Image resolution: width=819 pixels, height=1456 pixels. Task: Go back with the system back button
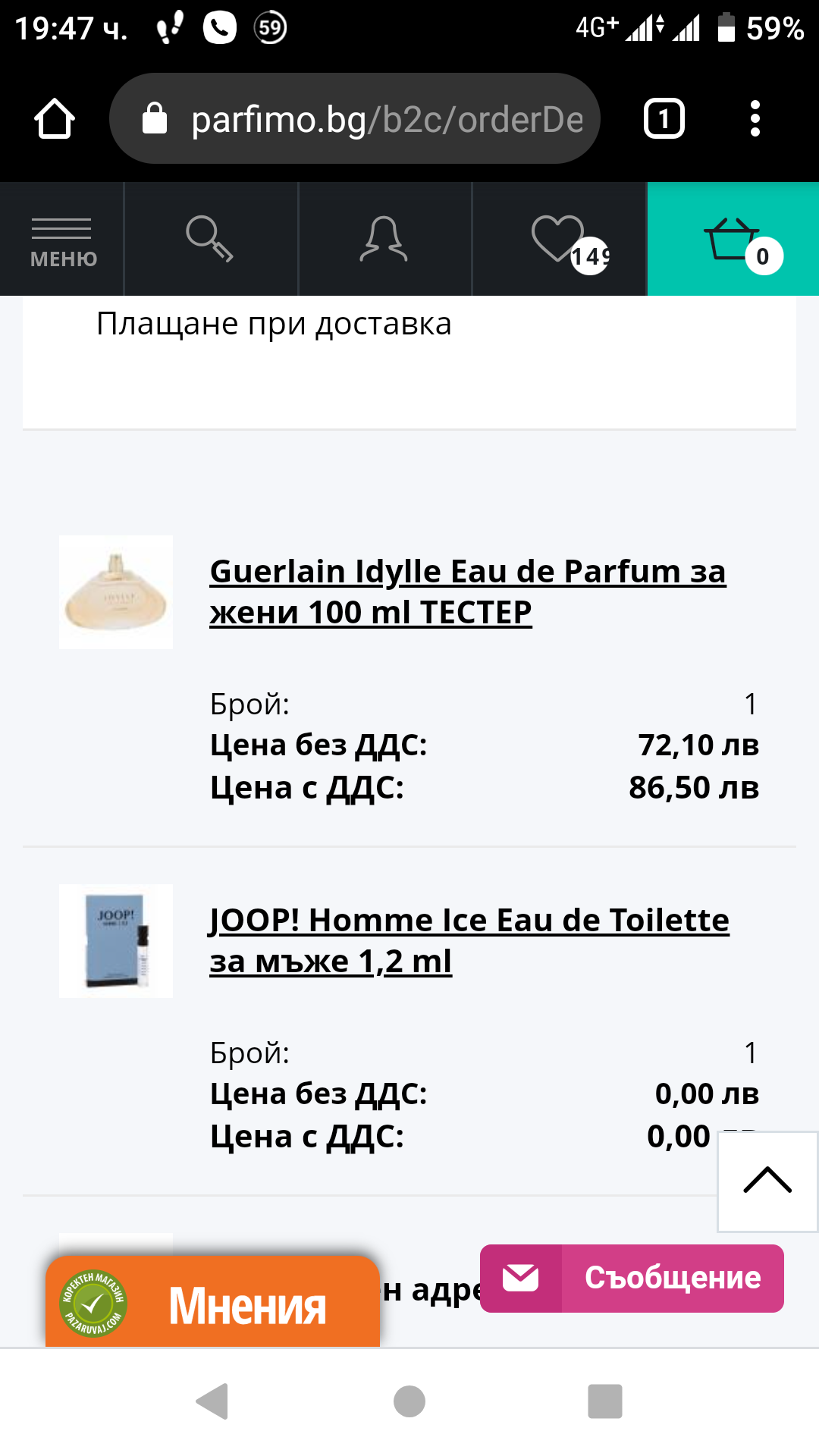click(212, 1401)
